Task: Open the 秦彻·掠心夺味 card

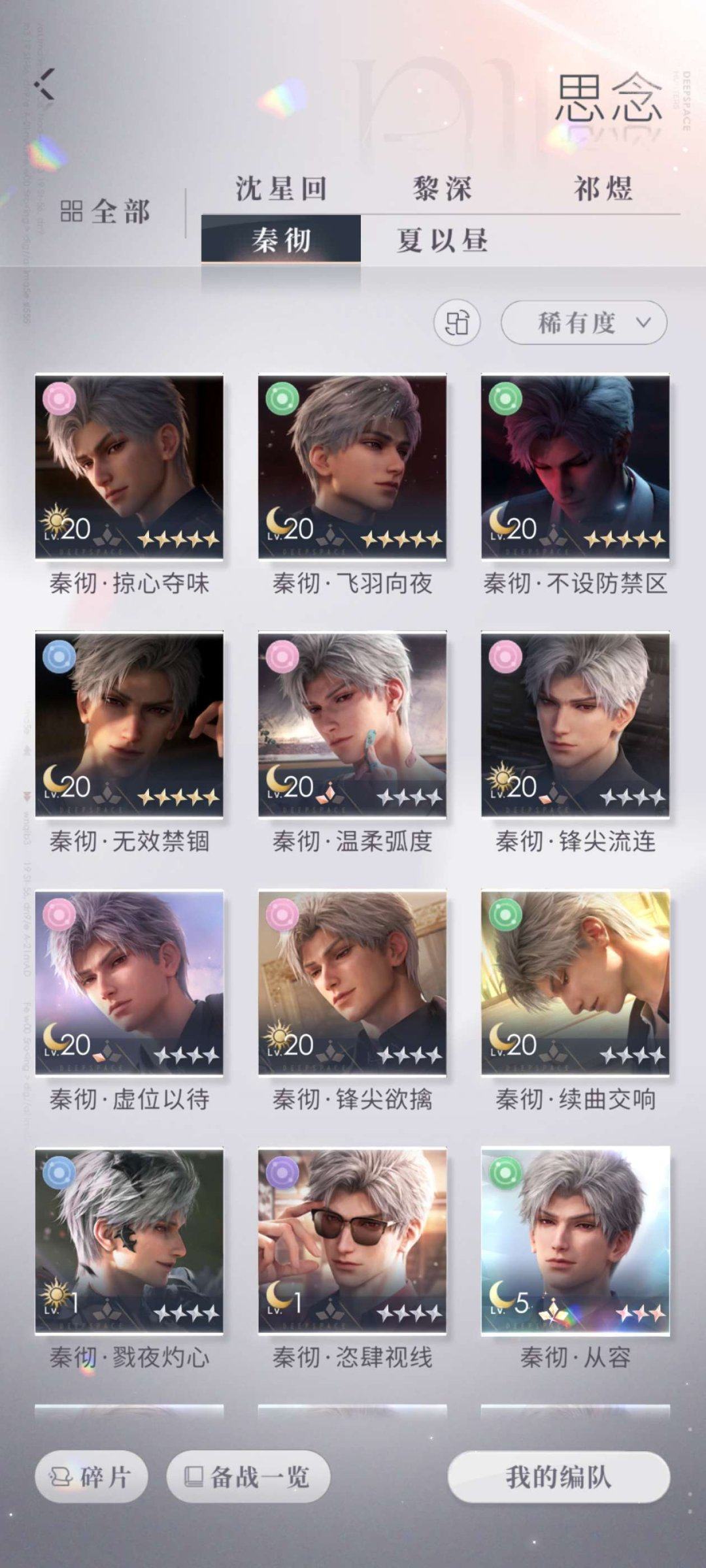Action: [x=129, y=466]
